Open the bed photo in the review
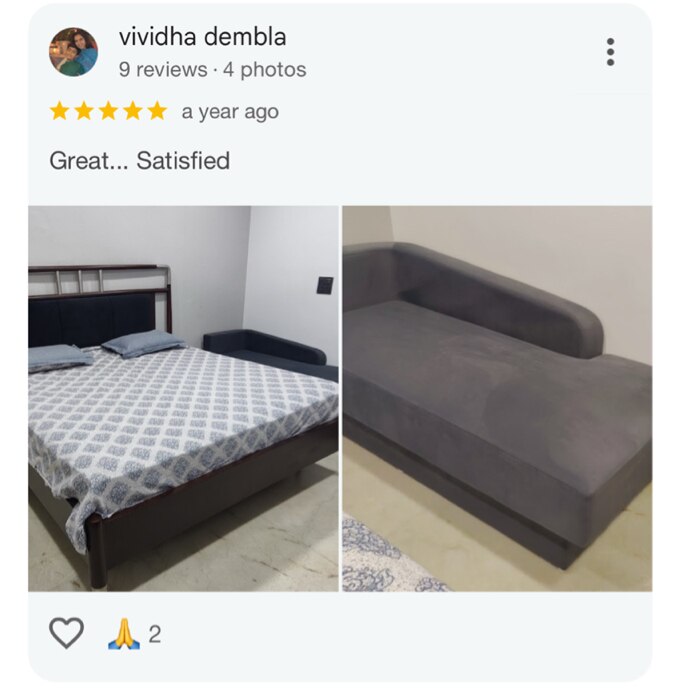The width and height of the screenshot is (681, 696). [183, 398]
